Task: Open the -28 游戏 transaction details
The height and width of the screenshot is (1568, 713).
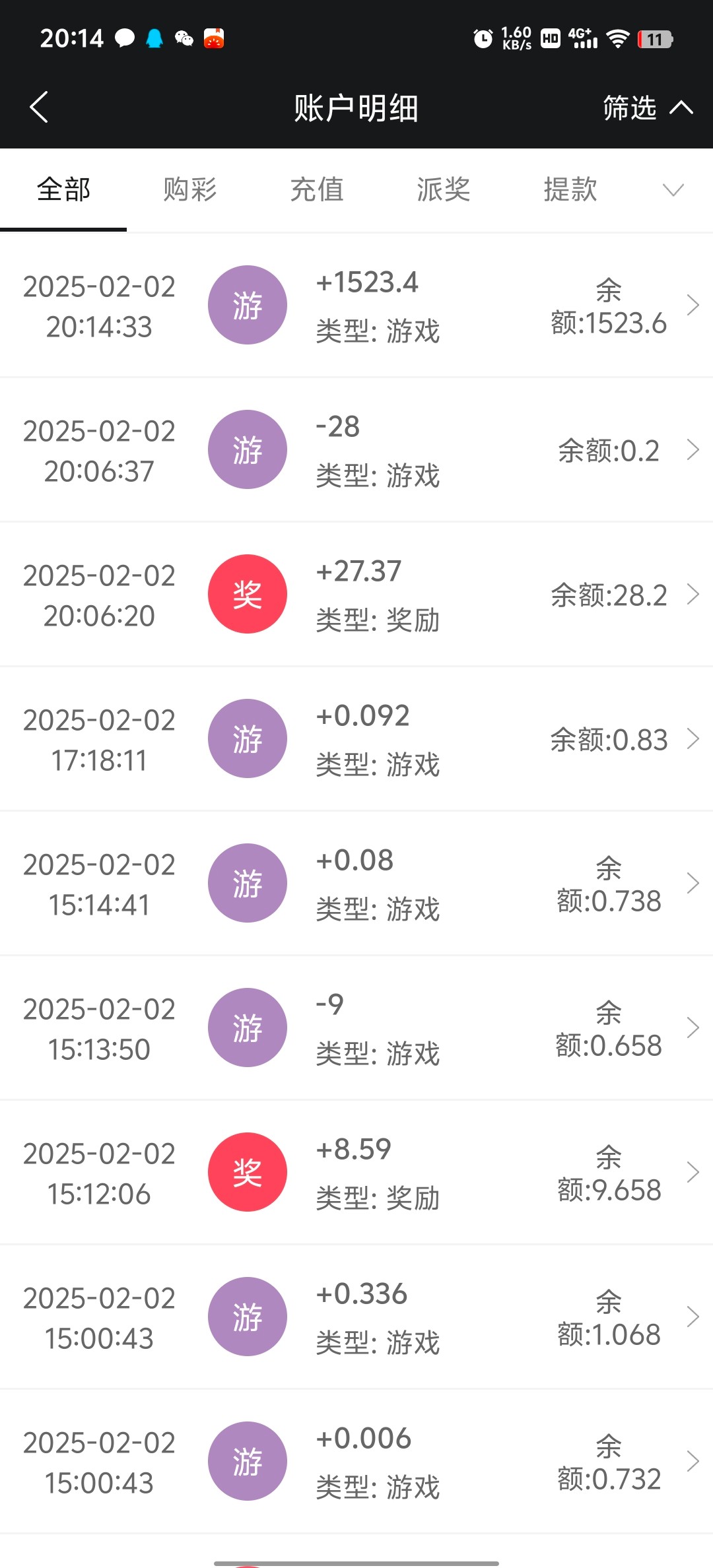Action: (356, 450)
